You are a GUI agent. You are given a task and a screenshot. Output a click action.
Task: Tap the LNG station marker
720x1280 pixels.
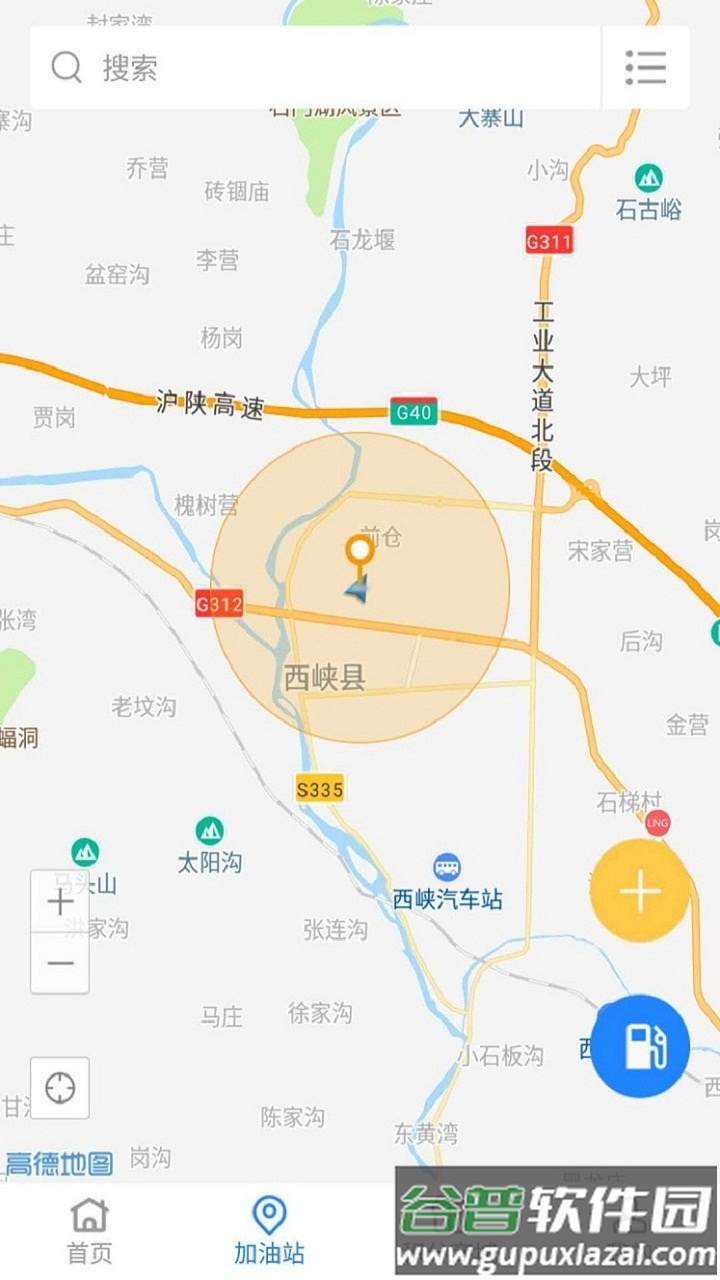tap(657, 823)
